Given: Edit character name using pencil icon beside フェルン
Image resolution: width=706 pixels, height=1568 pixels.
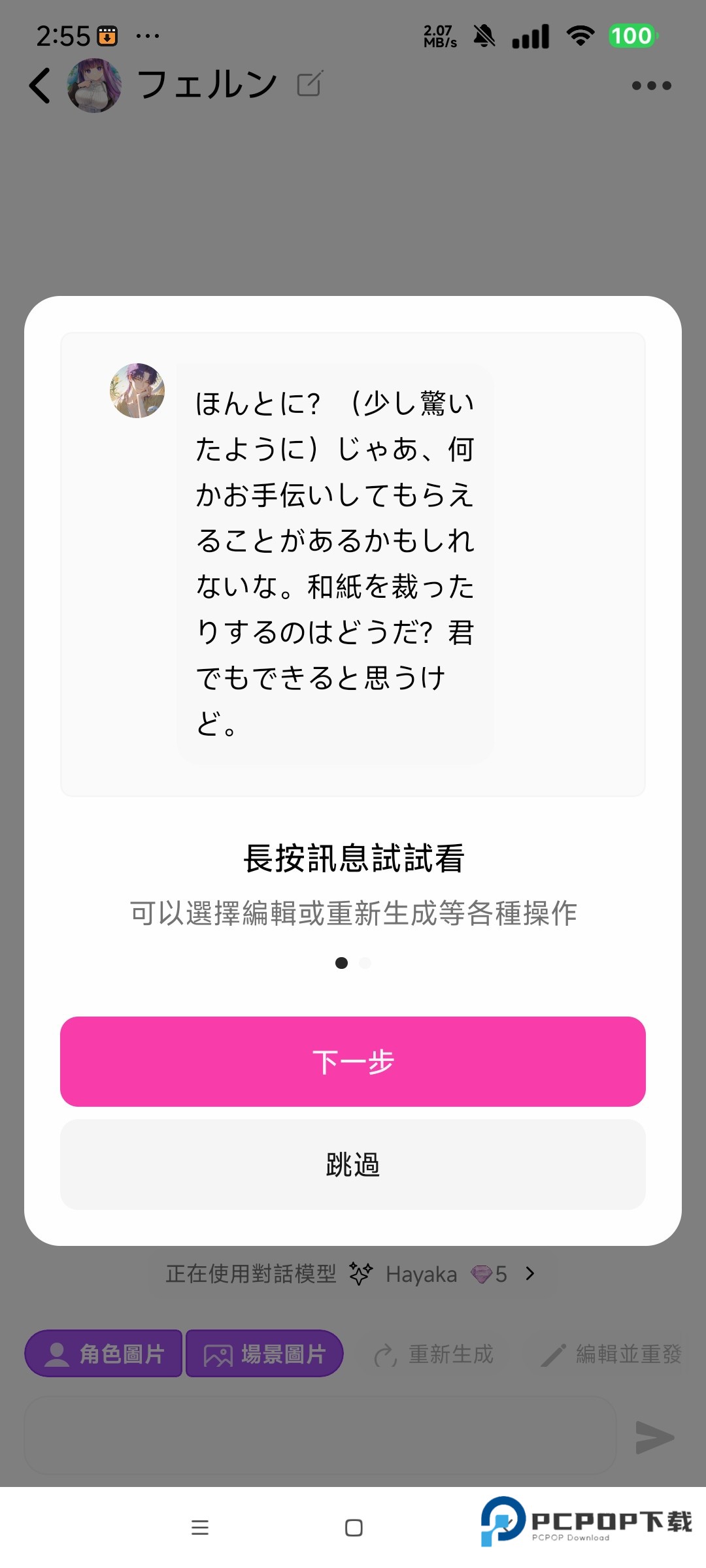Looking at the screenshot, I should (x=310, y=84).
